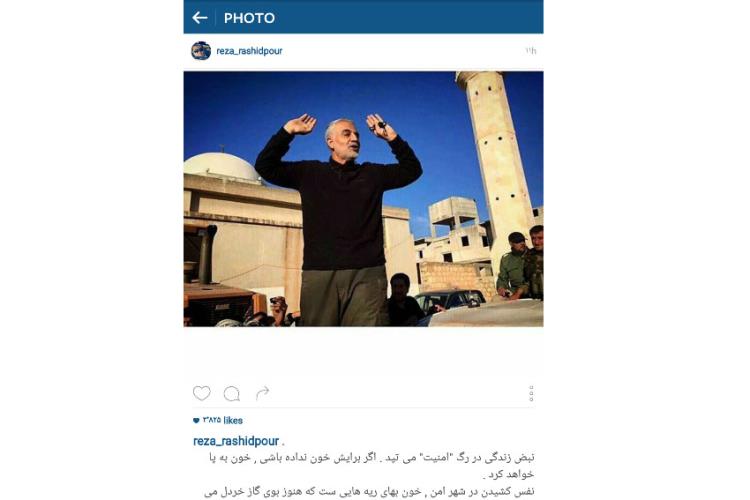Open the post options three-dot menu
This screenshot has height=500, width=750.
click(531, 394)
